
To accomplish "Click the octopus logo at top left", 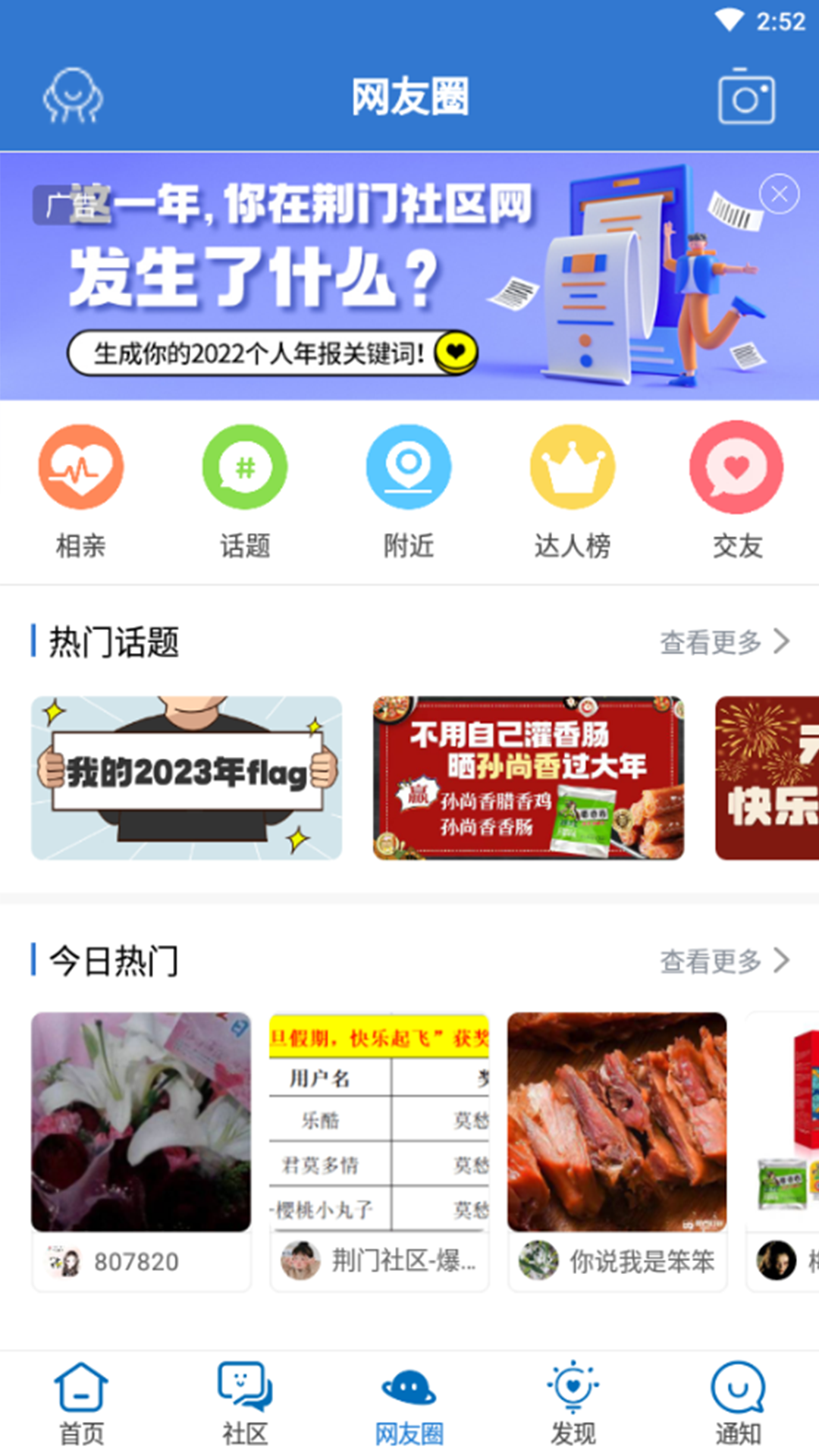I will pos(72,96).
